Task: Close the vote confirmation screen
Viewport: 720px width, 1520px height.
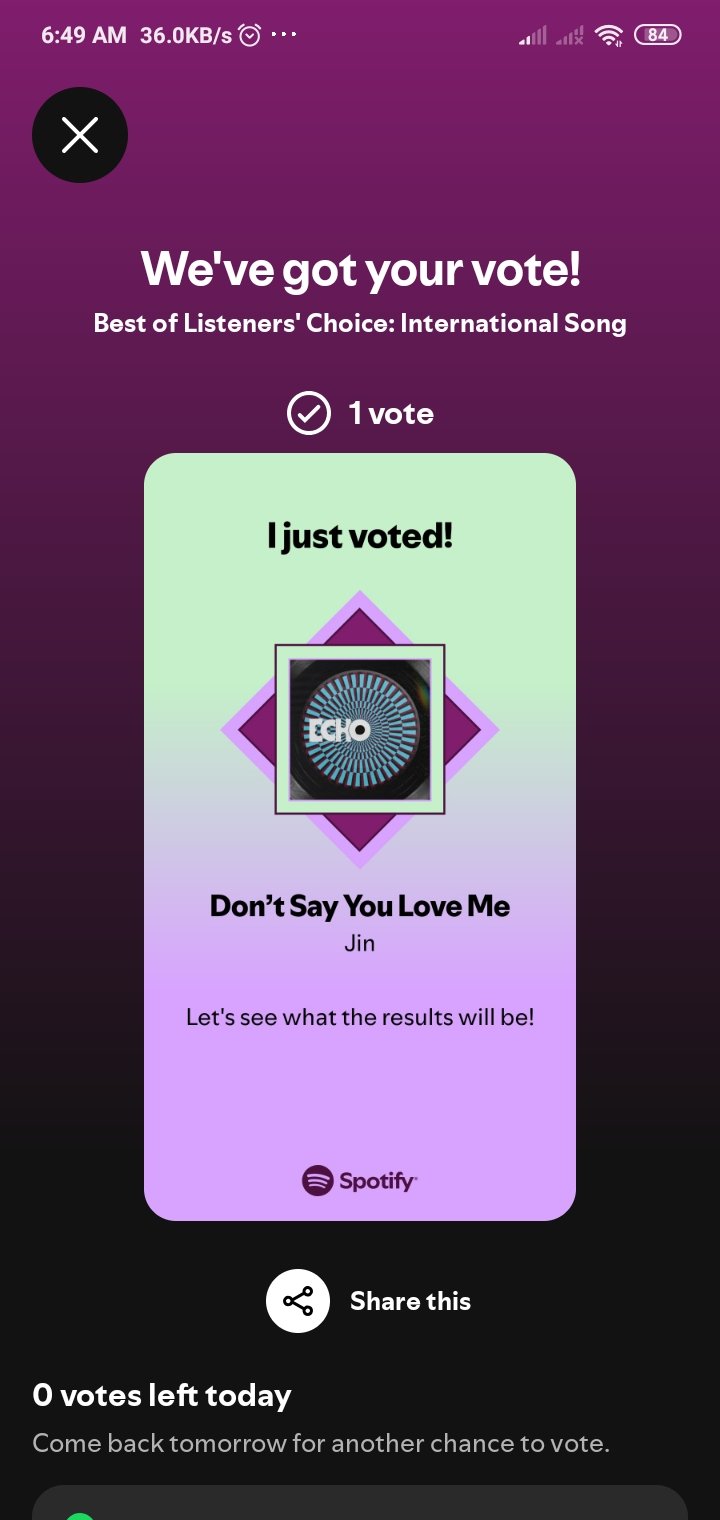Action: tap(80, 135)
